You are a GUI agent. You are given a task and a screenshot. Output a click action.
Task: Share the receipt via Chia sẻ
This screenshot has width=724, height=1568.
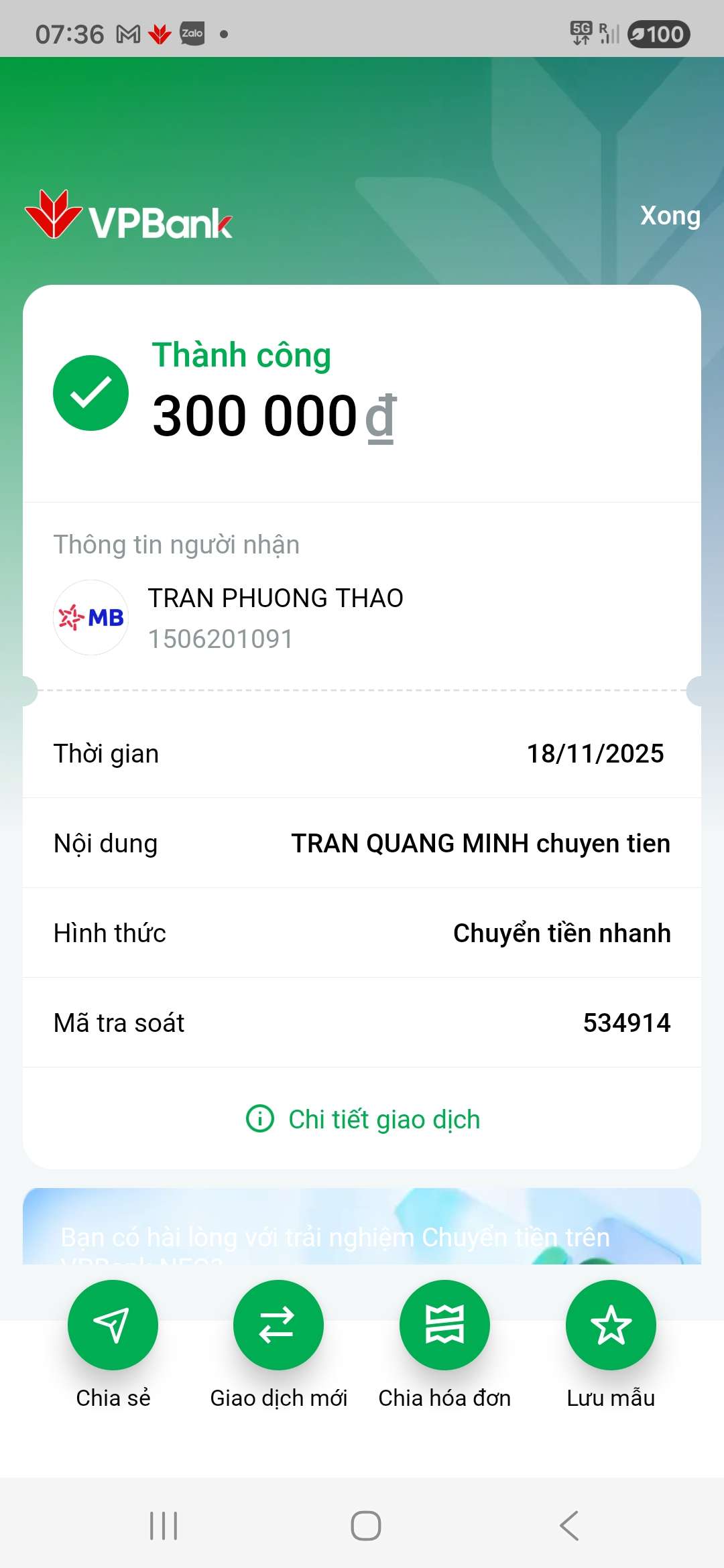pos(113,1325)
